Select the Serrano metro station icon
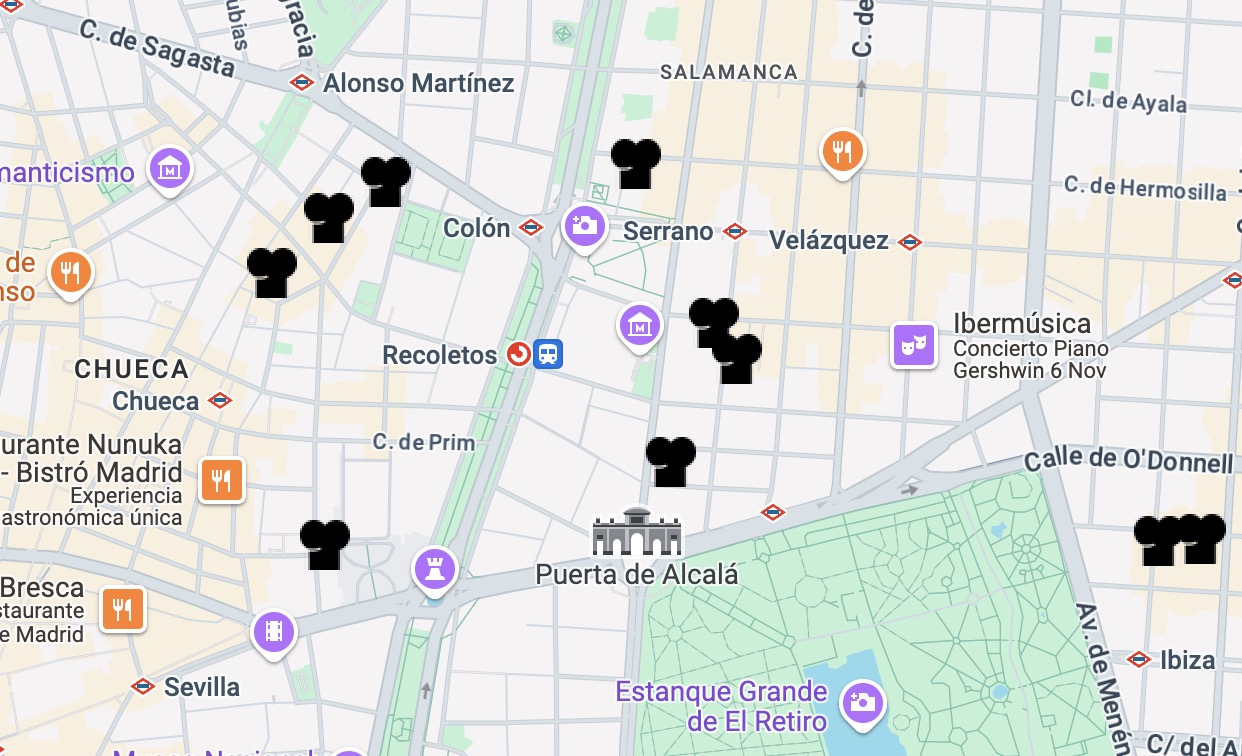Image resolution: width=1242 pixels, height=756 pixels. coord(735,232)
